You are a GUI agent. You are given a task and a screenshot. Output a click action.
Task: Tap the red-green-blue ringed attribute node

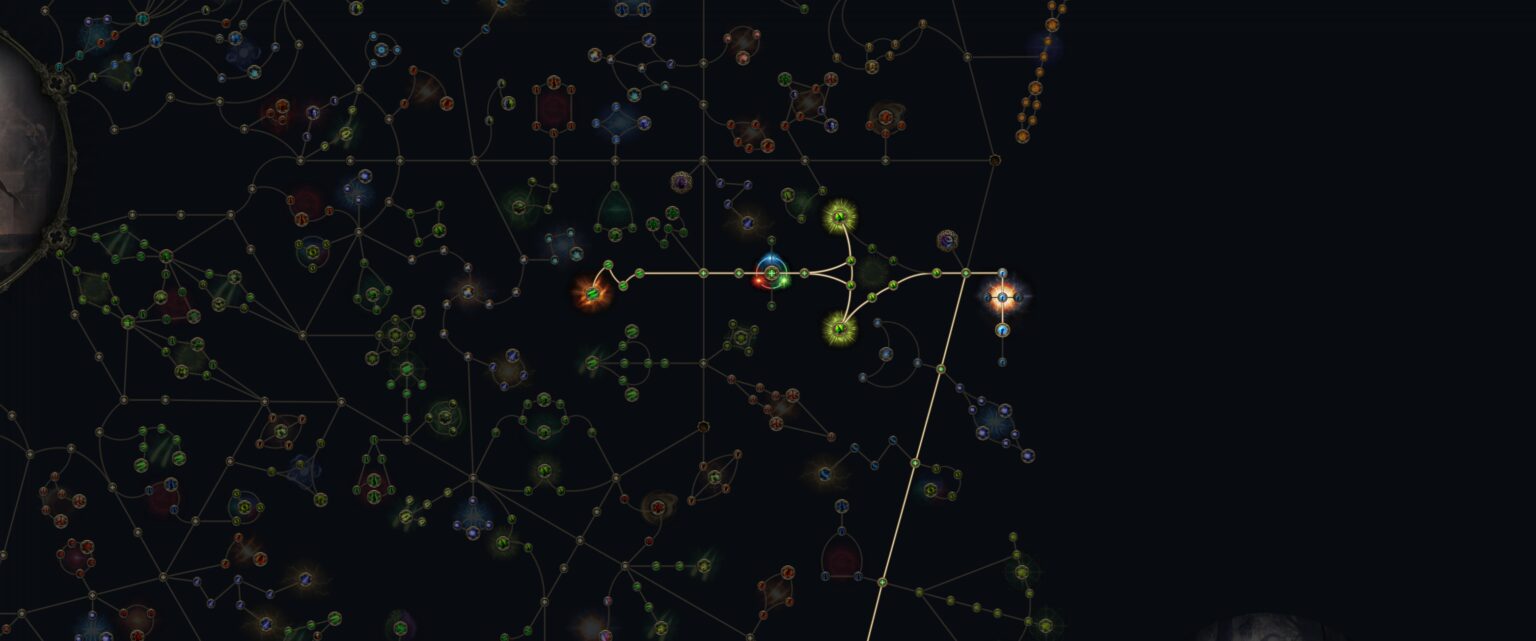tap(771, 273)
